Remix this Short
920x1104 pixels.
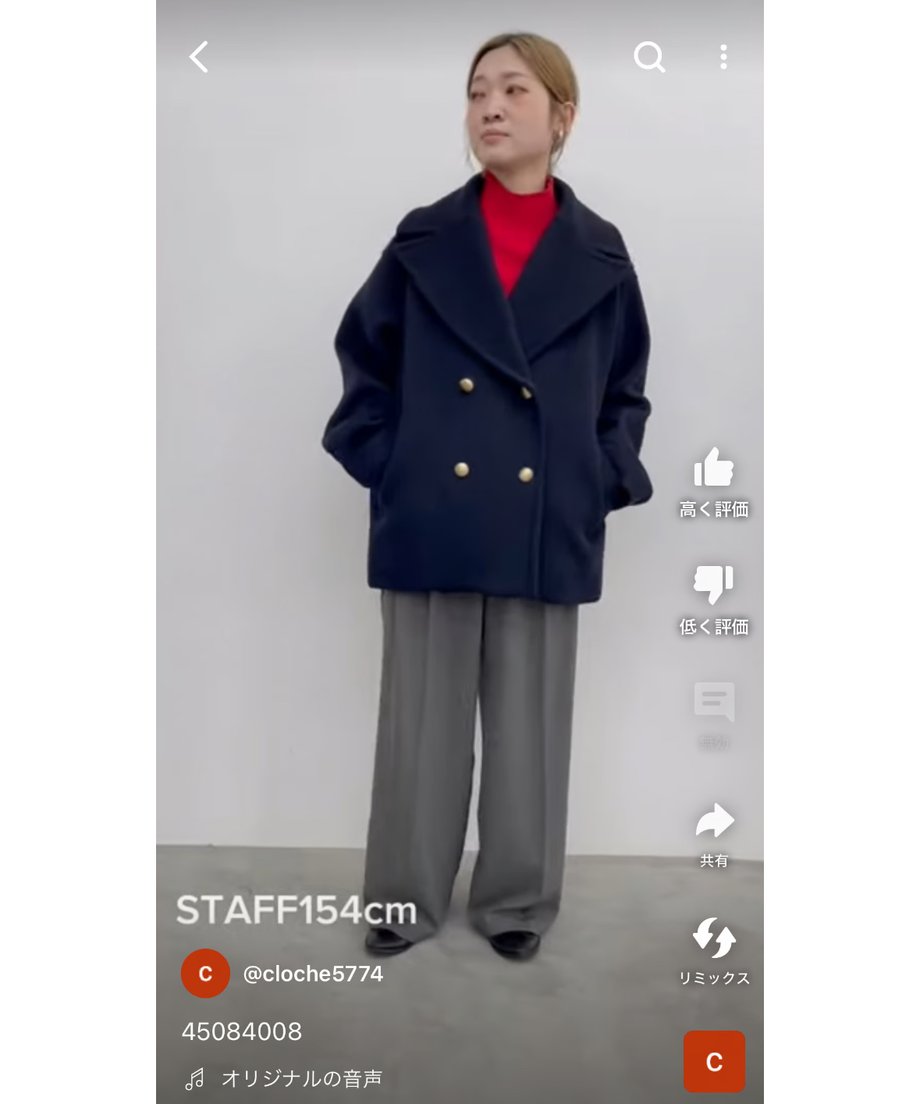[714, 938]
